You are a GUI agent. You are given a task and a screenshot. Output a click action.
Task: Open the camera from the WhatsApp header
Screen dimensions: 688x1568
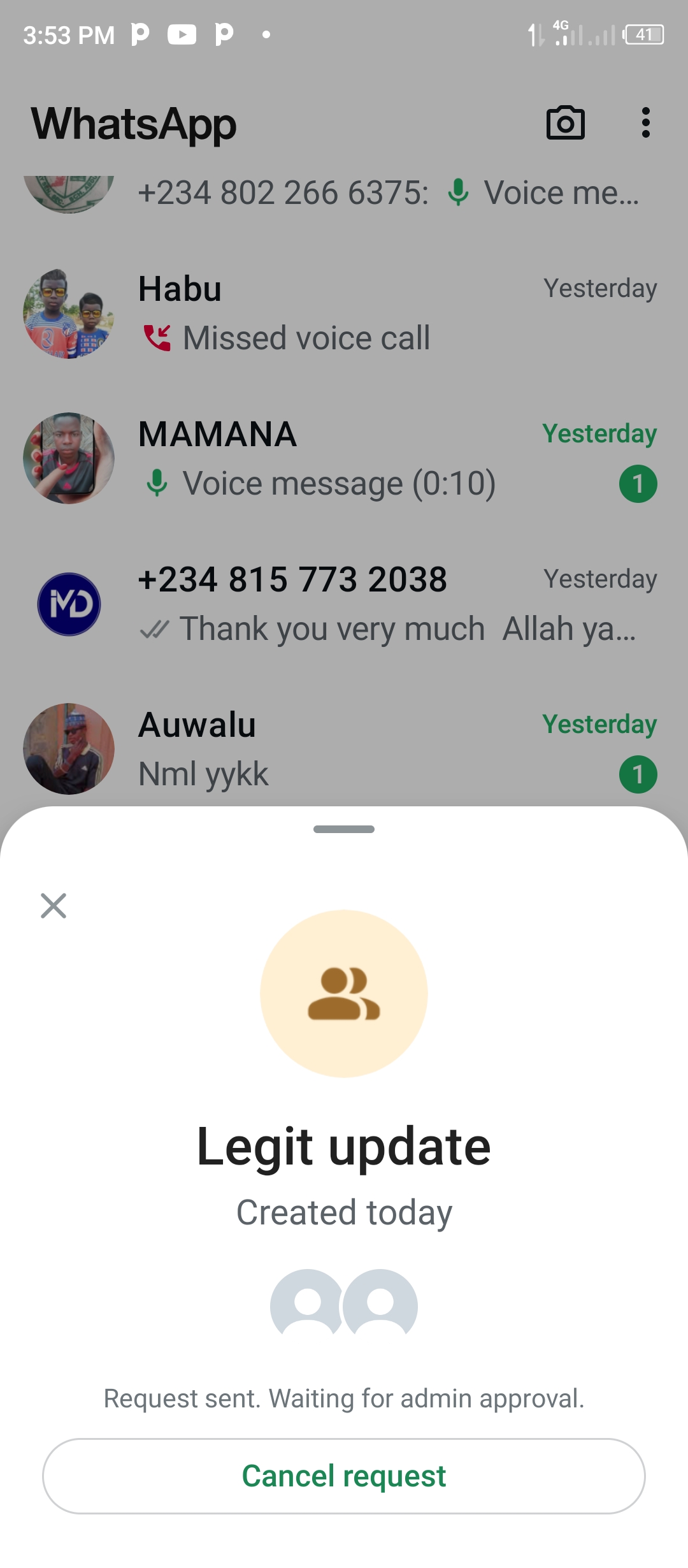tap(565, 122)
